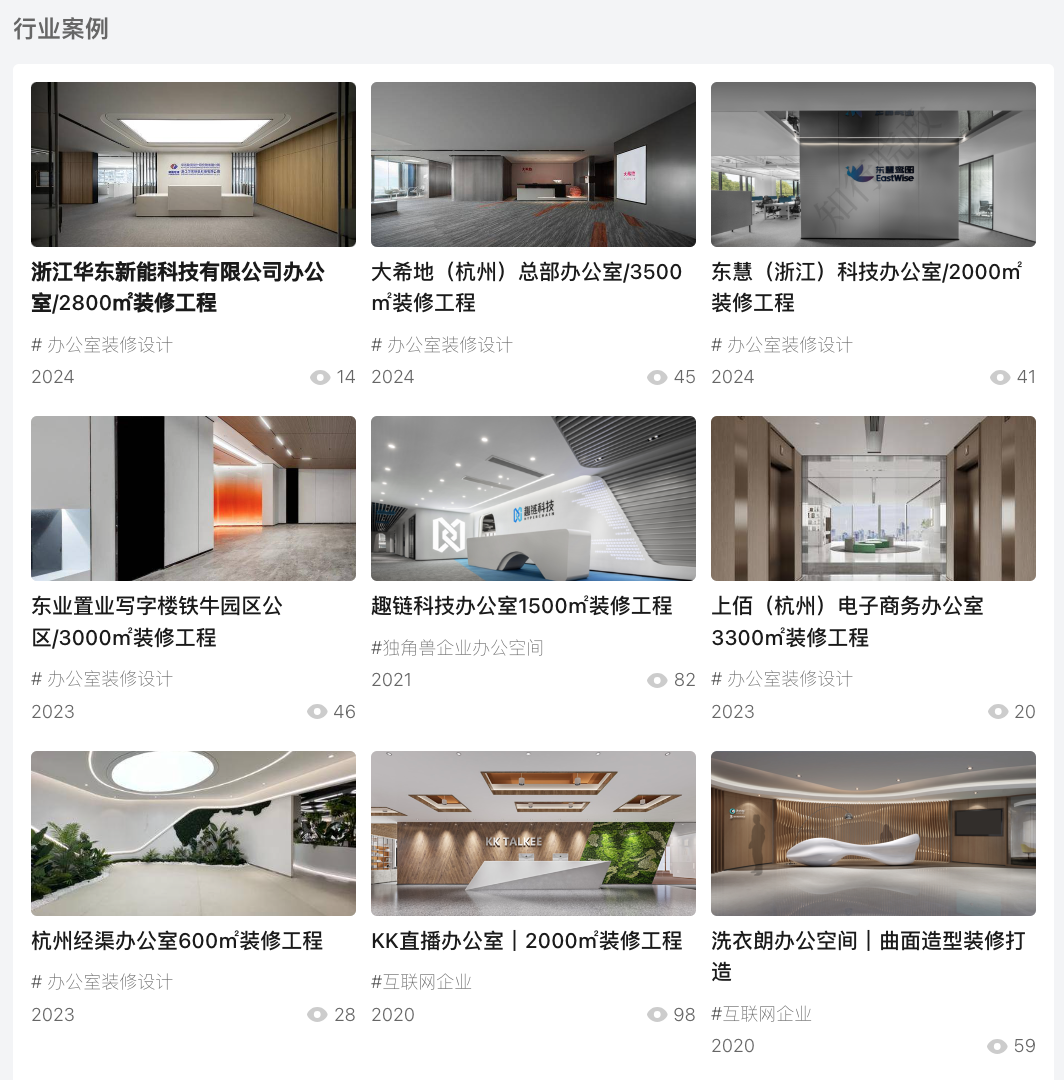
Task: Click the eye view icon on 上佰 card
Action: click(x=998, y=711)
